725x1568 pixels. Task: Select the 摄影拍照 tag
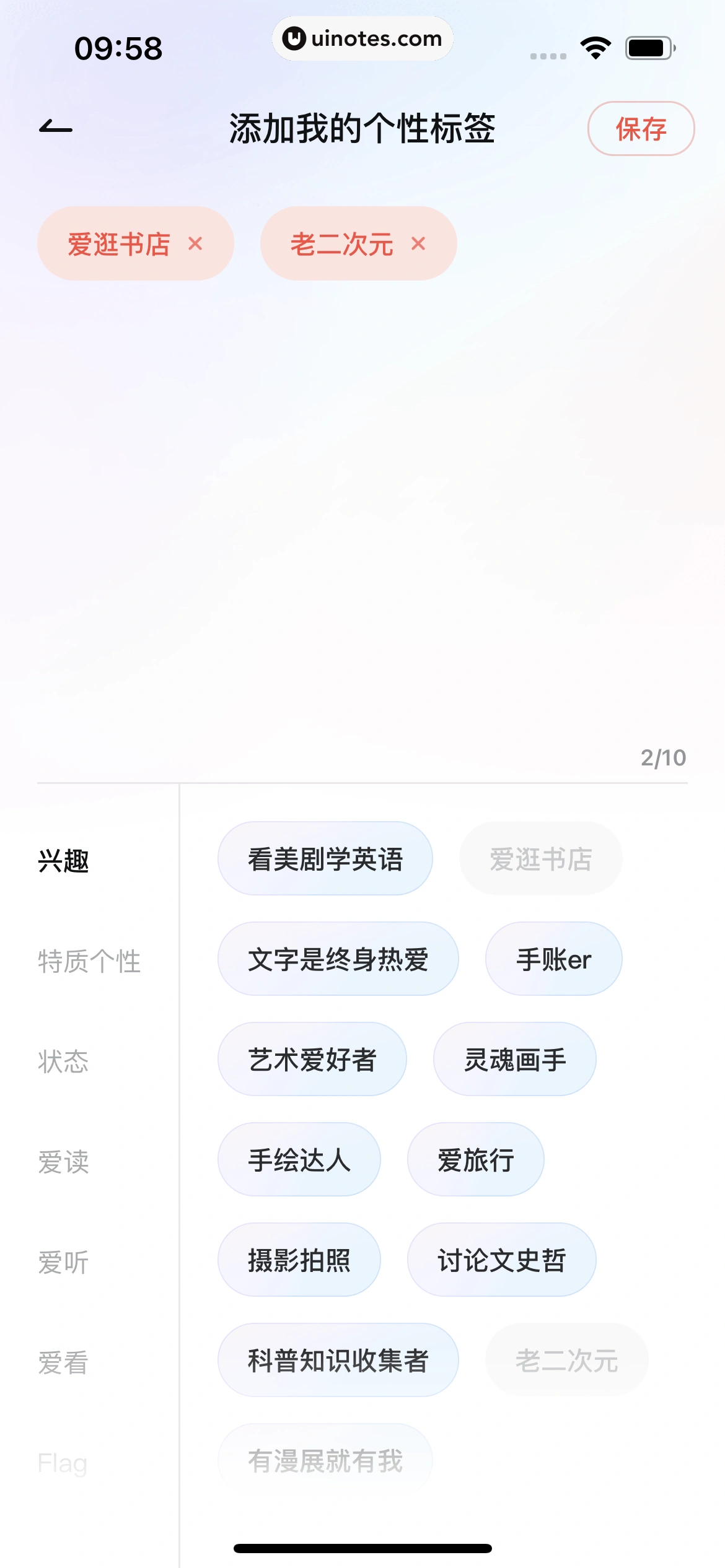click(x=299, y=1260)
